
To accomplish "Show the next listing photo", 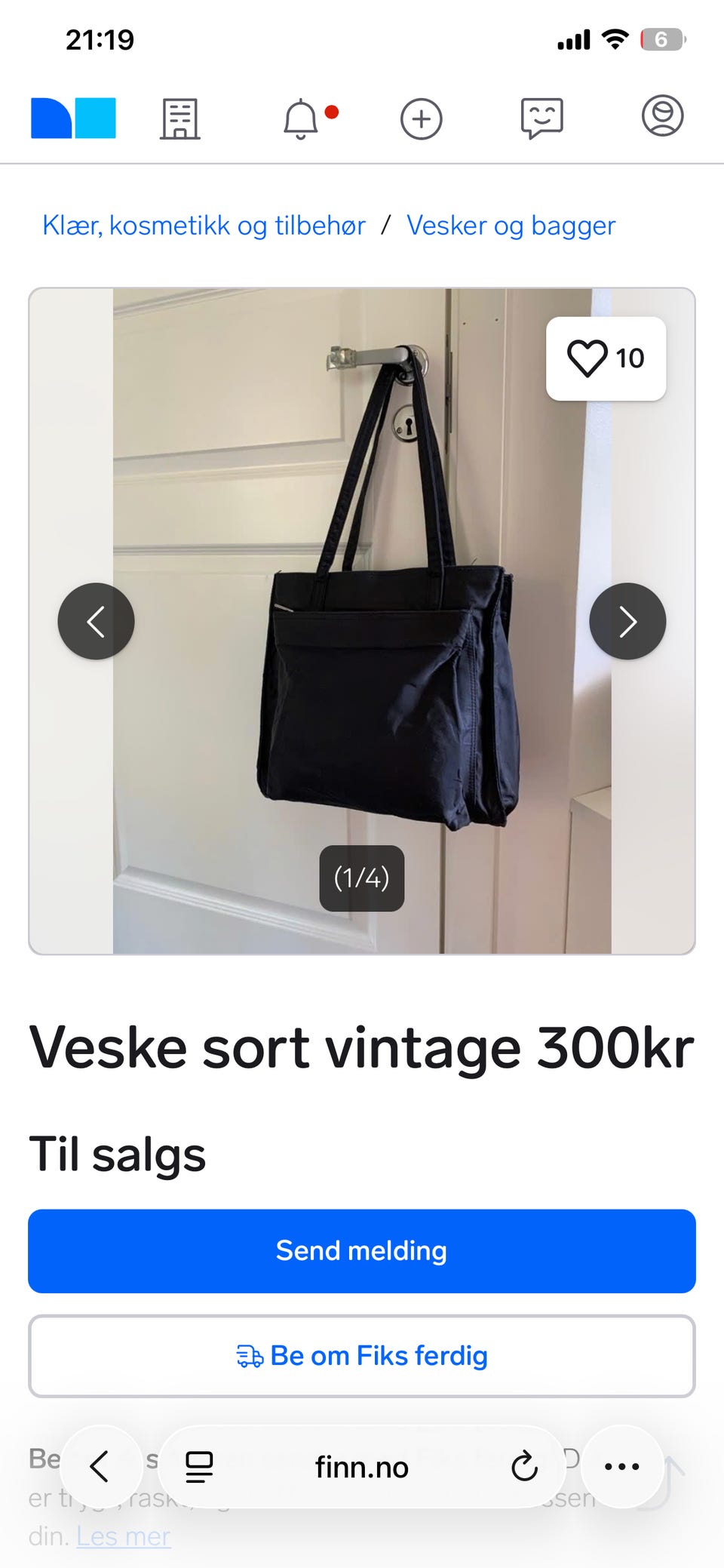I will click(x=627, y=621).
